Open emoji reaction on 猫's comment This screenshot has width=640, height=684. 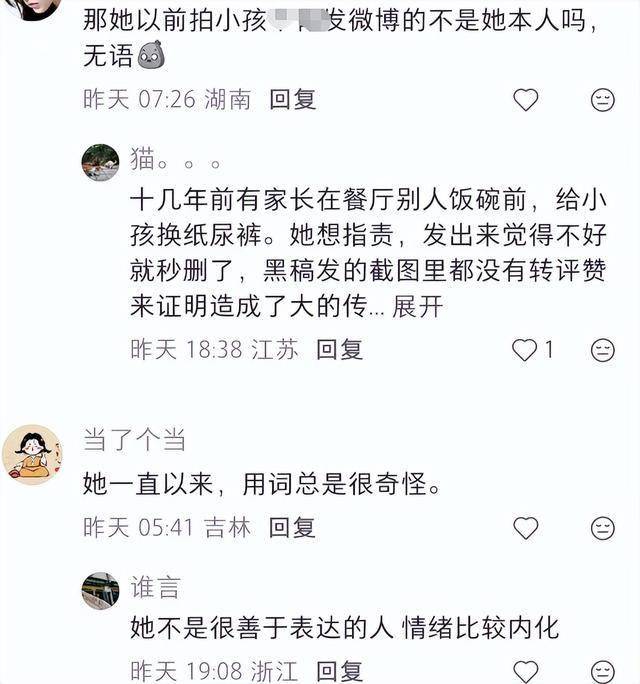pos(602,349)
